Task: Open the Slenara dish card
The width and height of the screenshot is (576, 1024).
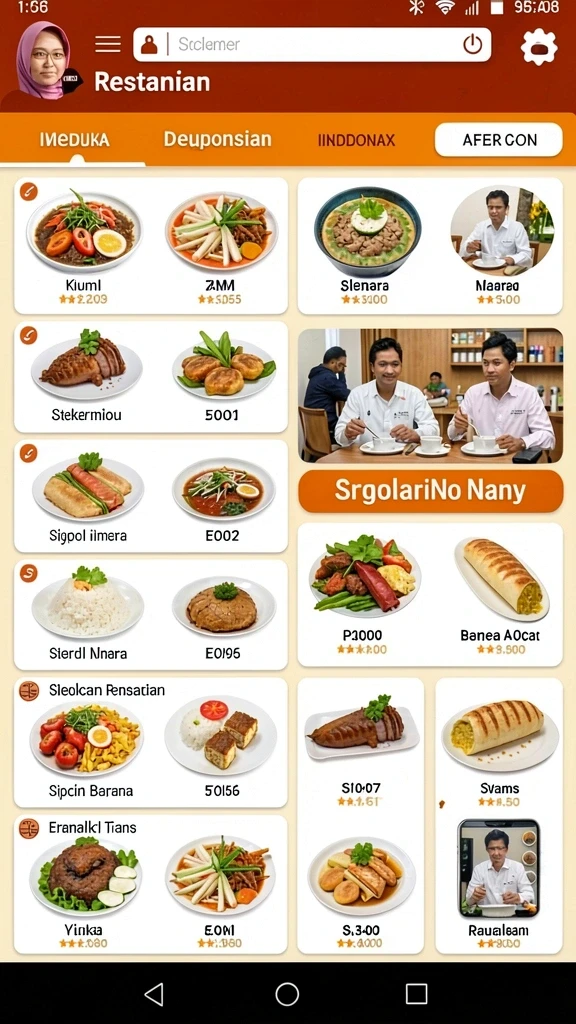Action: (365, 246)
